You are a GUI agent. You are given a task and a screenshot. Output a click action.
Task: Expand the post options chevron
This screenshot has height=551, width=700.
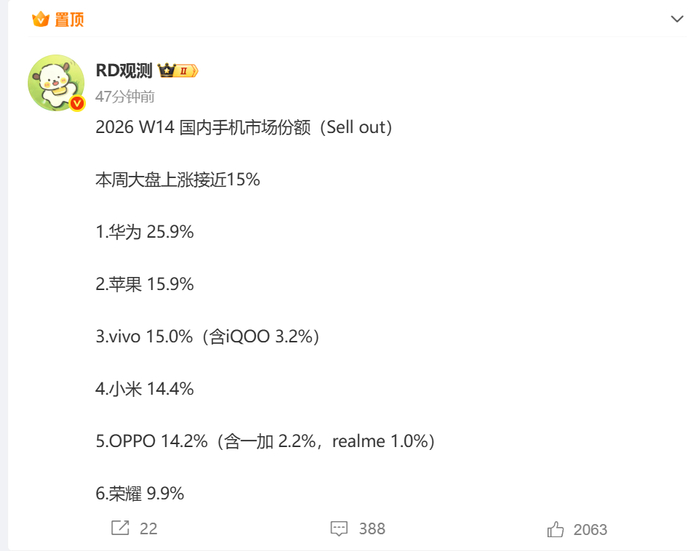pos(678,19)
